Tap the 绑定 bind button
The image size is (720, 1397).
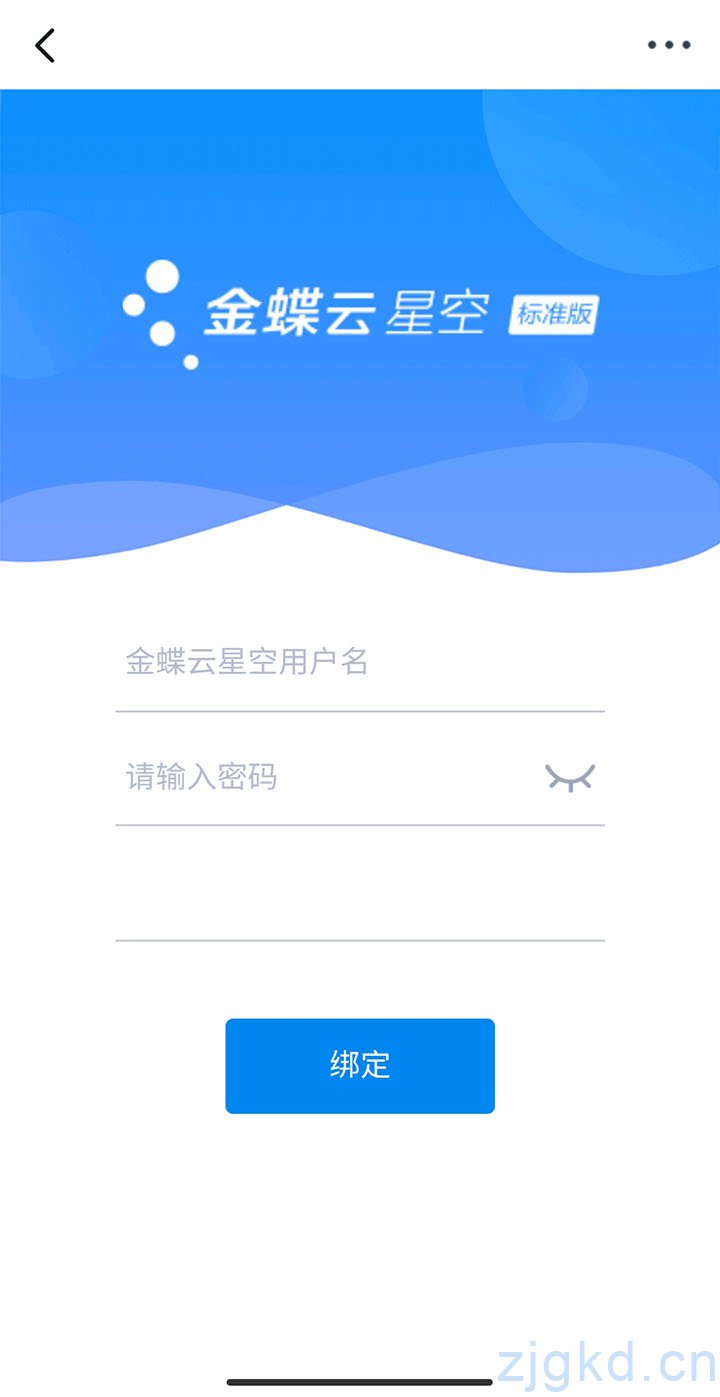tap(359, 1065)
